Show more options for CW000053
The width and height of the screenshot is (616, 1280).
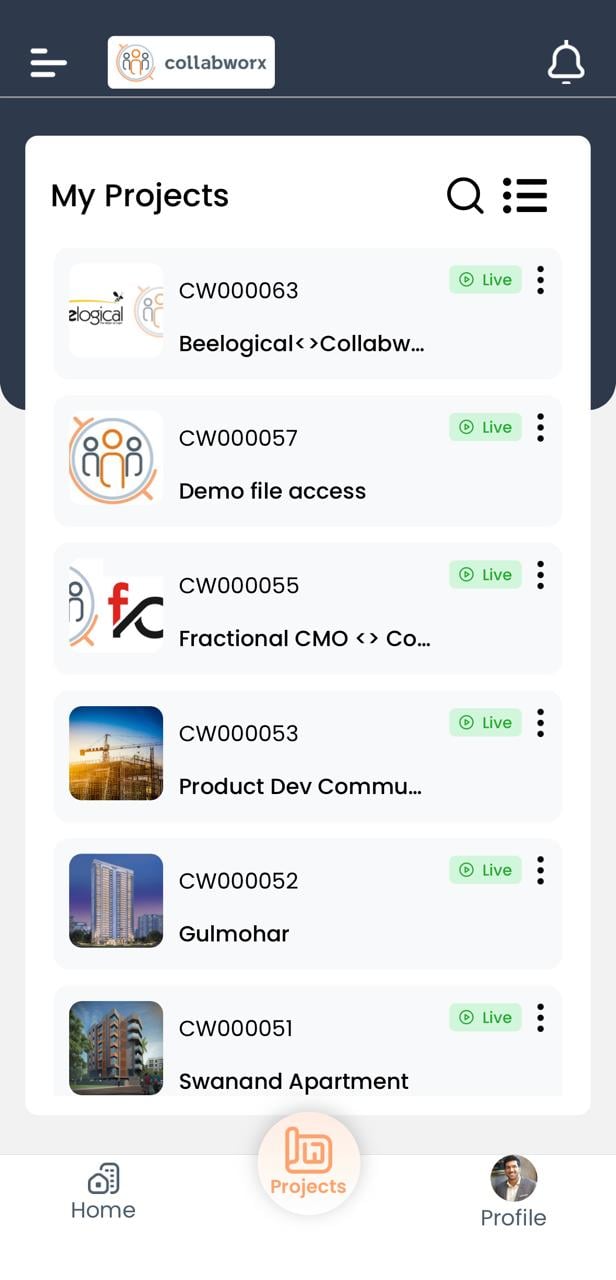540,722
